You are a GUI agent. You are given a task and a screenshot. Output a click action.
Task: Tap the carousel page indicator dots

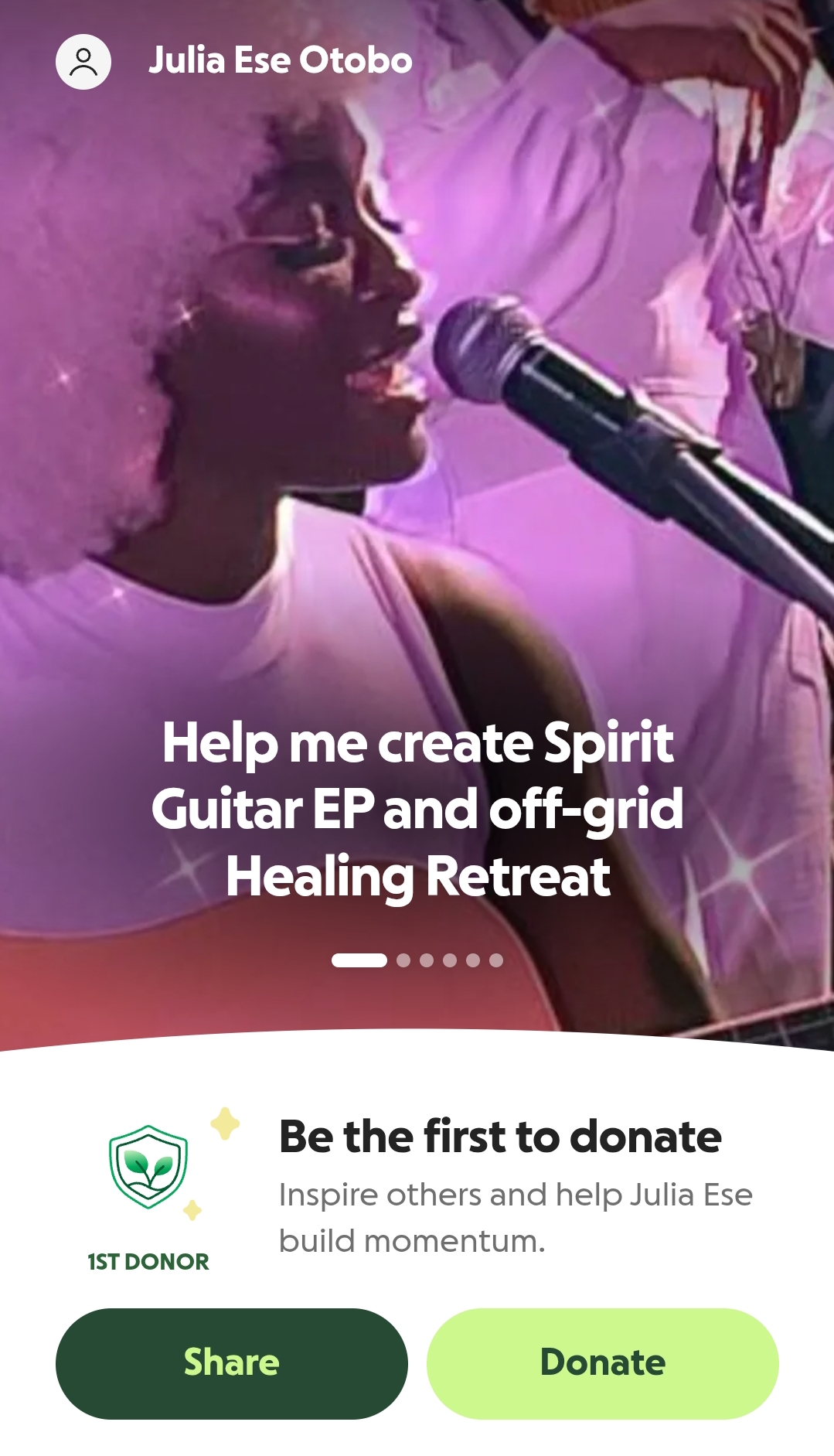pyautogui.click(x=417, y=960)
